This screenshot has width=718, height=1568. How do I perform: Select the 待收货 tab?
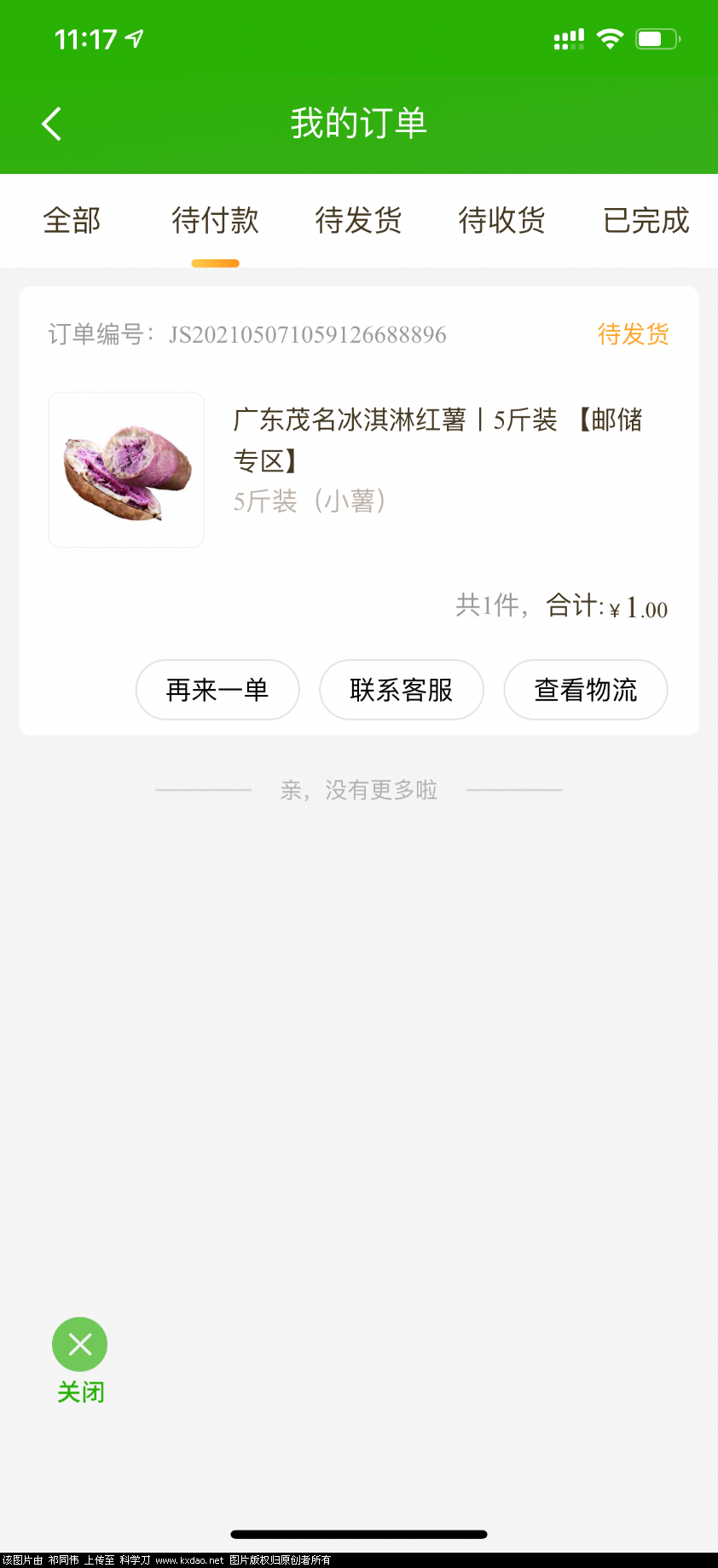(x=501, y=221)
